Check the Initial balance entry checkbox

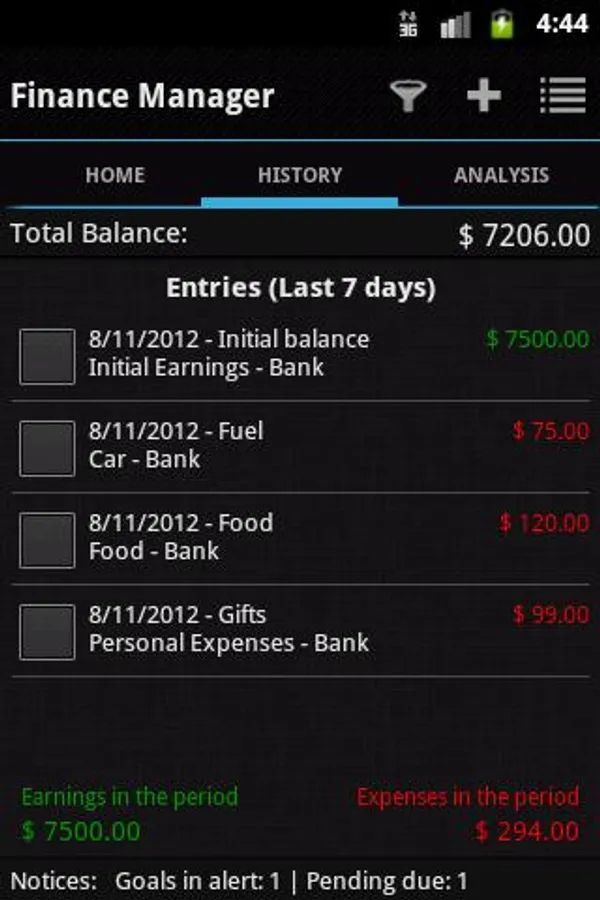[x=47, y=356]
